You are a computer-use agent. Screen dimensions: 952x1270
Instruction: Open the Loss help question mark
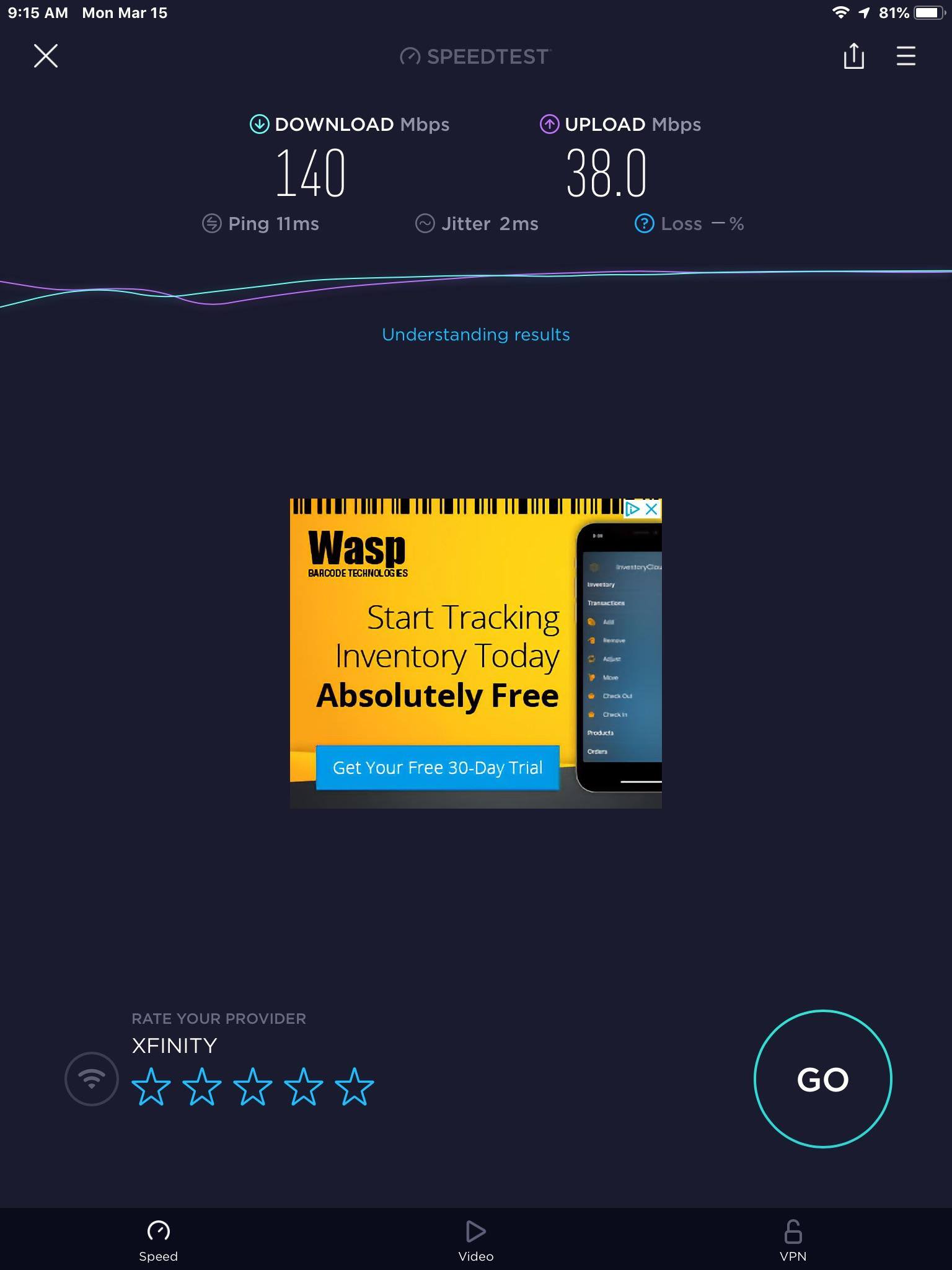644,223
